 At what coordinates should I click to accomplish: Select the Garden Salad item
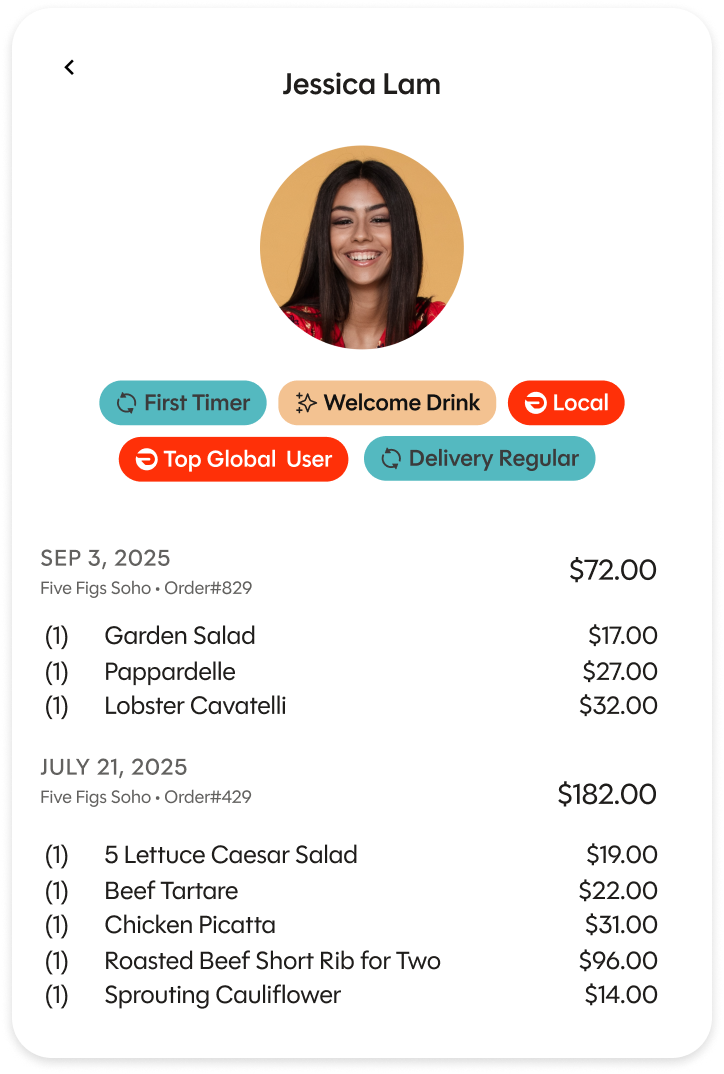[x=180, y=636]
